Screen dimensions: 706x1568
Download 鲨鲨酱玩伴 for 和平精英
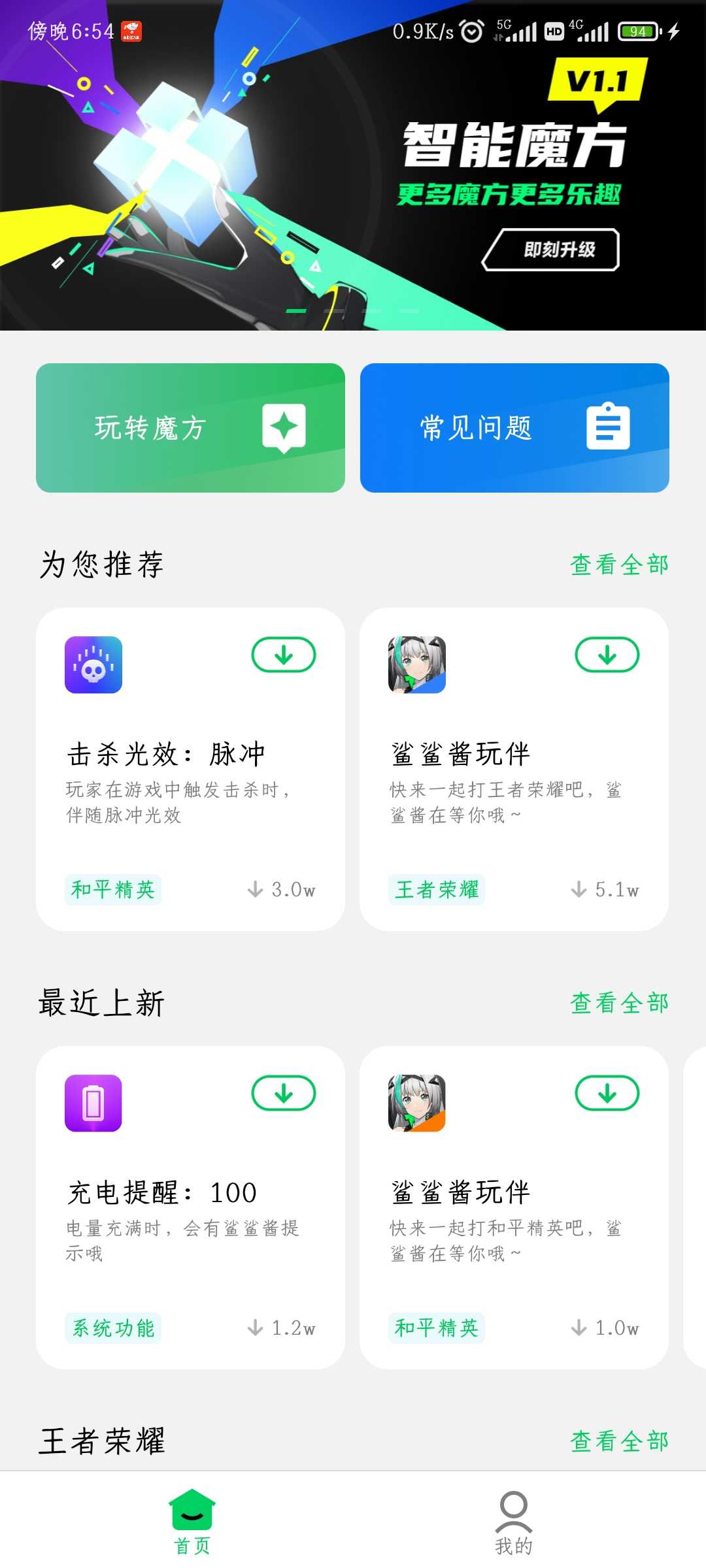click(607, 1093)
